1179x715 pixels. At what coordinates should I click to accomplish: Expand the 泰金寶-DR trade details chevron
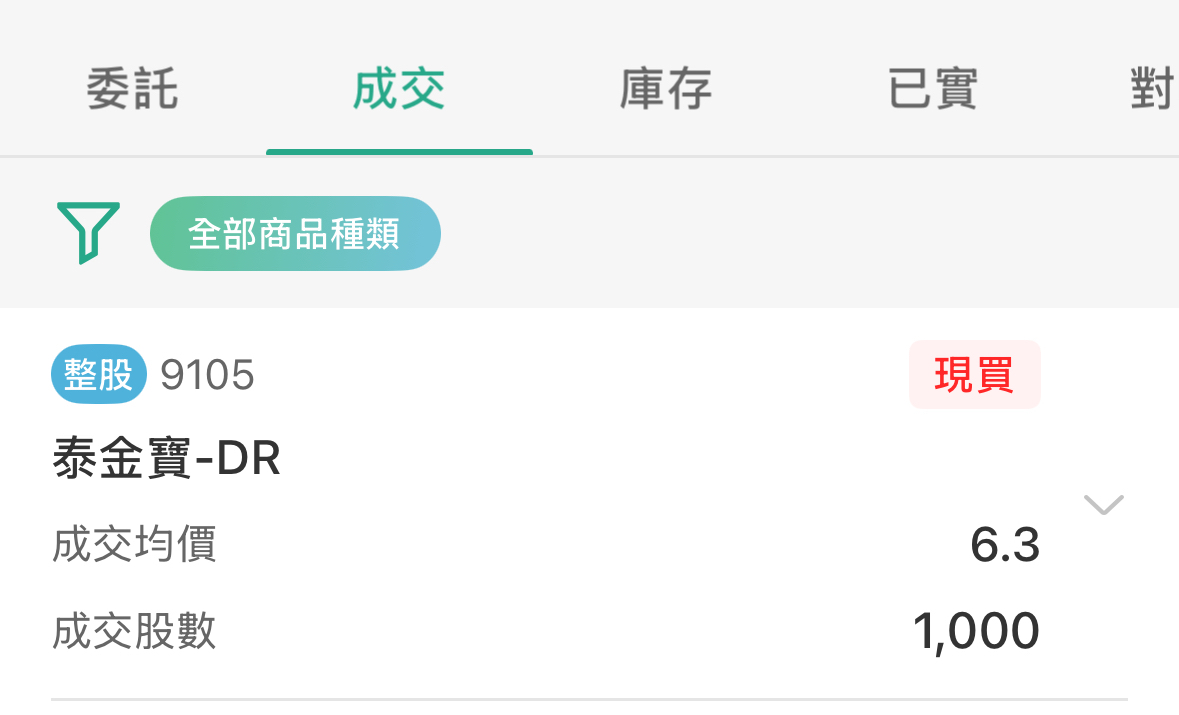[1104, 505]
